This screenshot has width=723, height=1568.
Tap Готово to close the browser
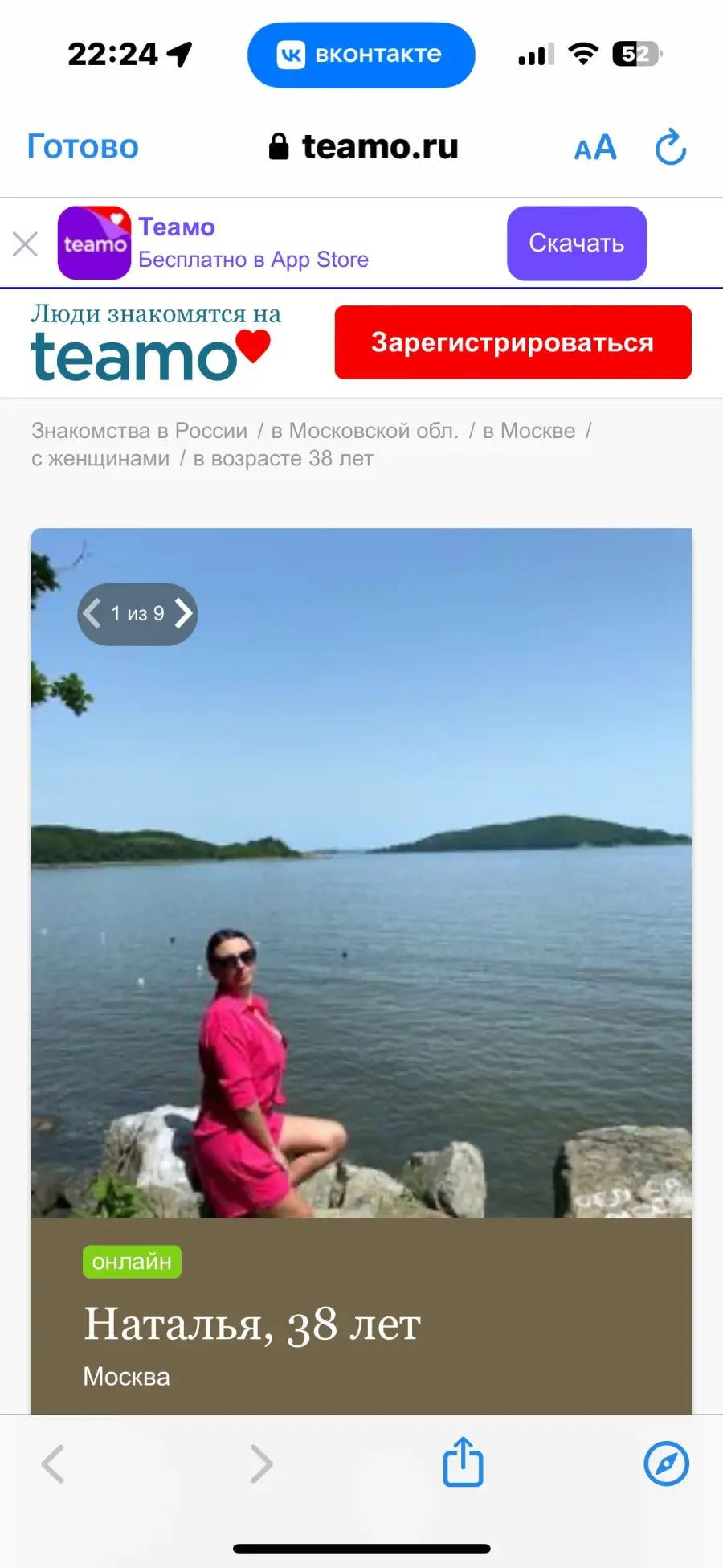83,147
